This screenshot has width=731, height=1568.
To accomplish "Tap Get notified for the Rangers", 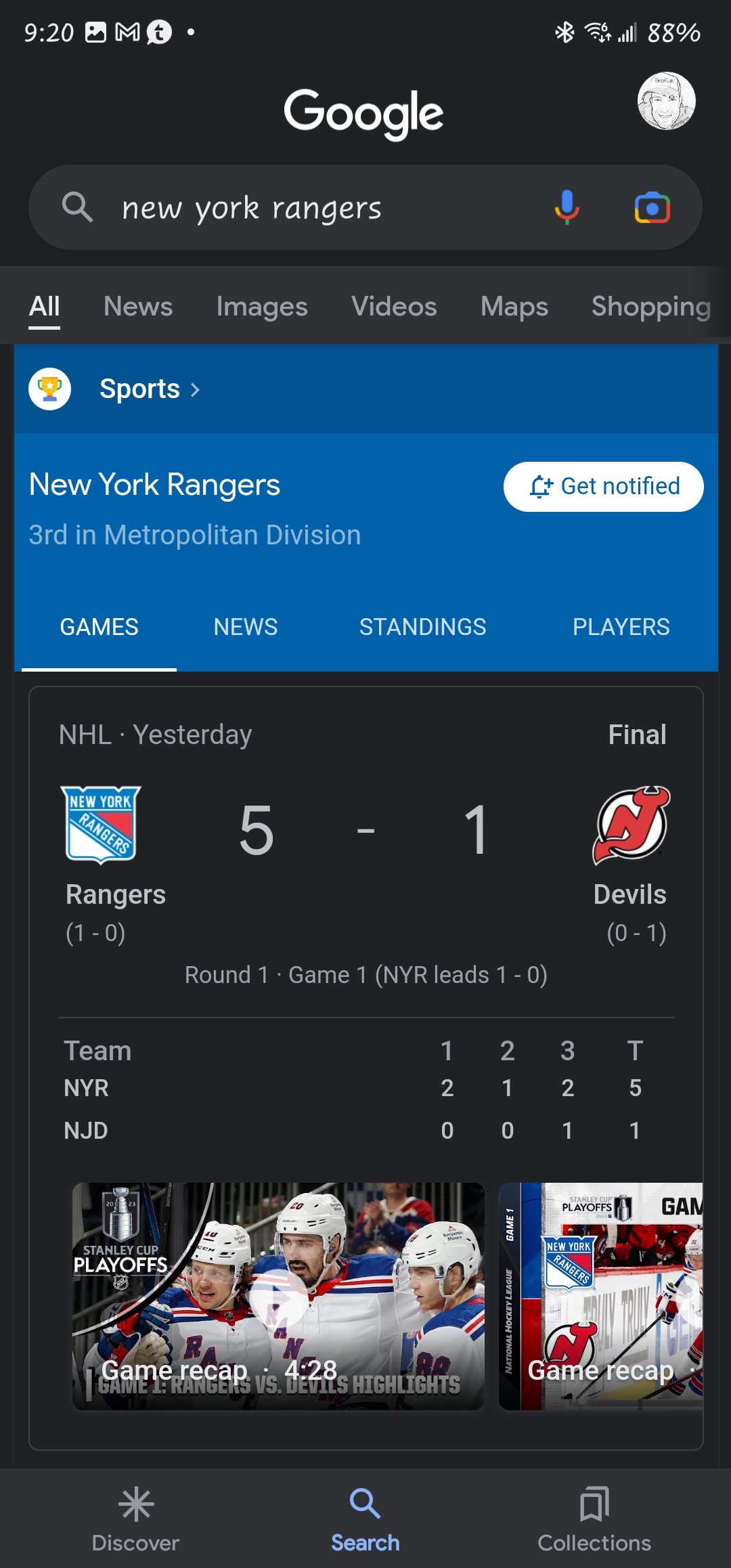I will coord(603,486).
